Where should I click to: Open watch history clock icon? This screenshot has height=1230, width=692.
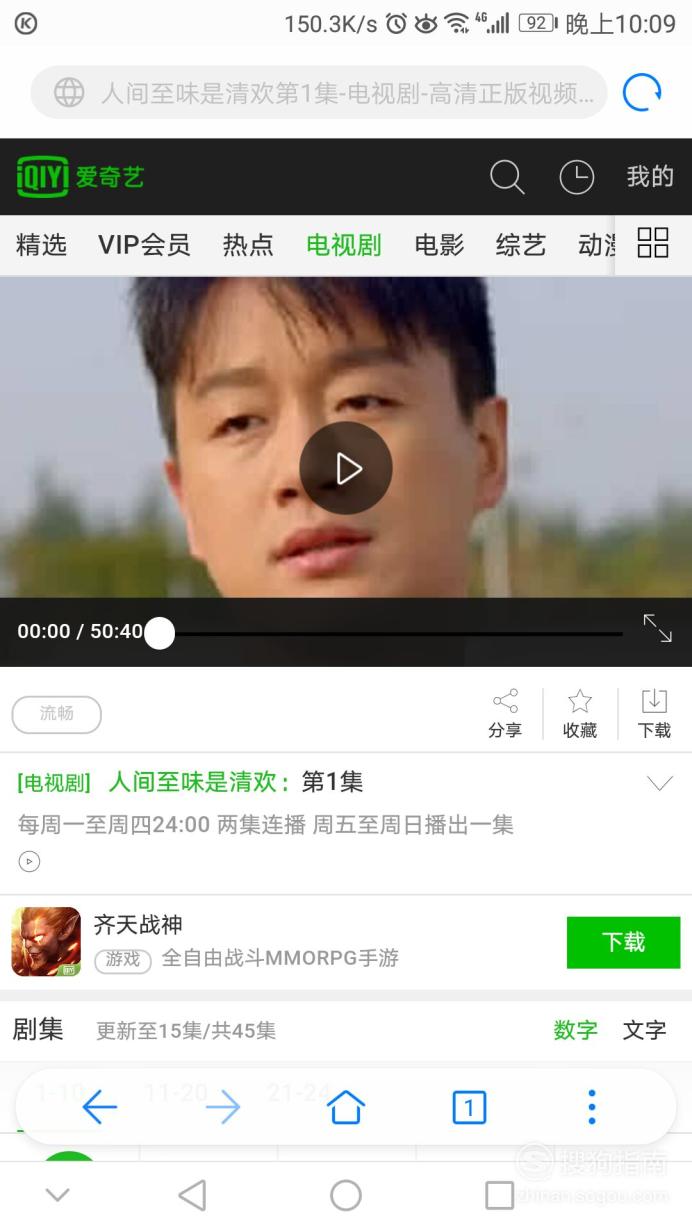click(576, 178)
